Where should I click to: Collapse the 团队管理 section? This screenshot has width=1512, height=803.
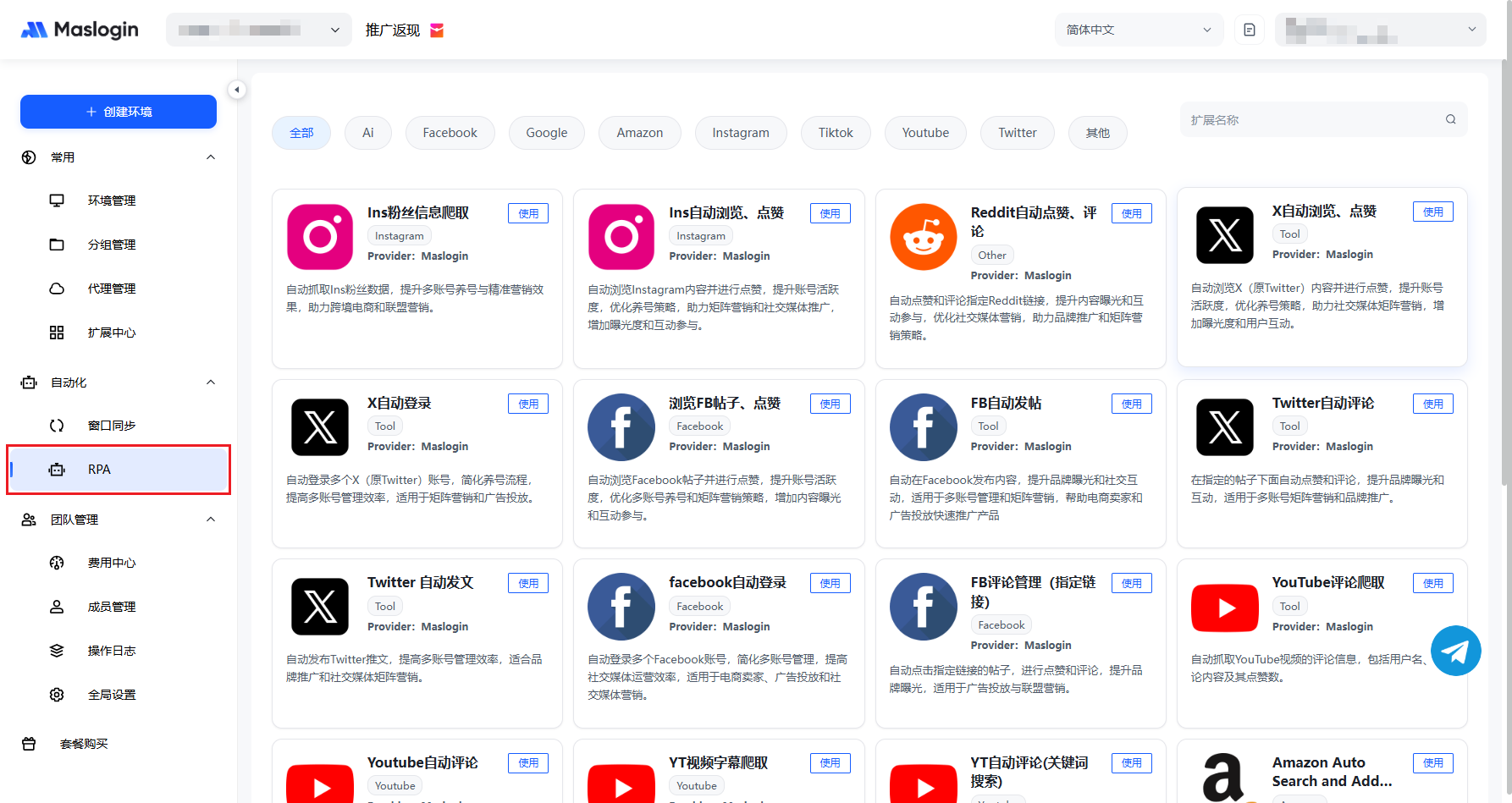211,520
